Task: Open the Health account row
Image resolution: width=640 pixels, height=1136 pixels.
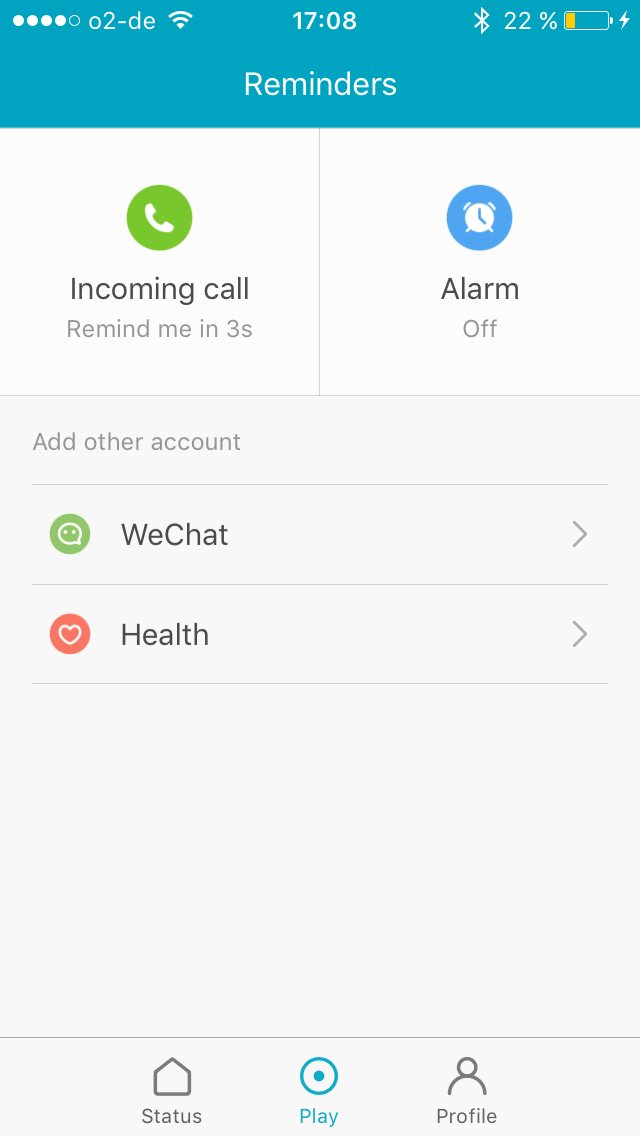Action: 320,635
